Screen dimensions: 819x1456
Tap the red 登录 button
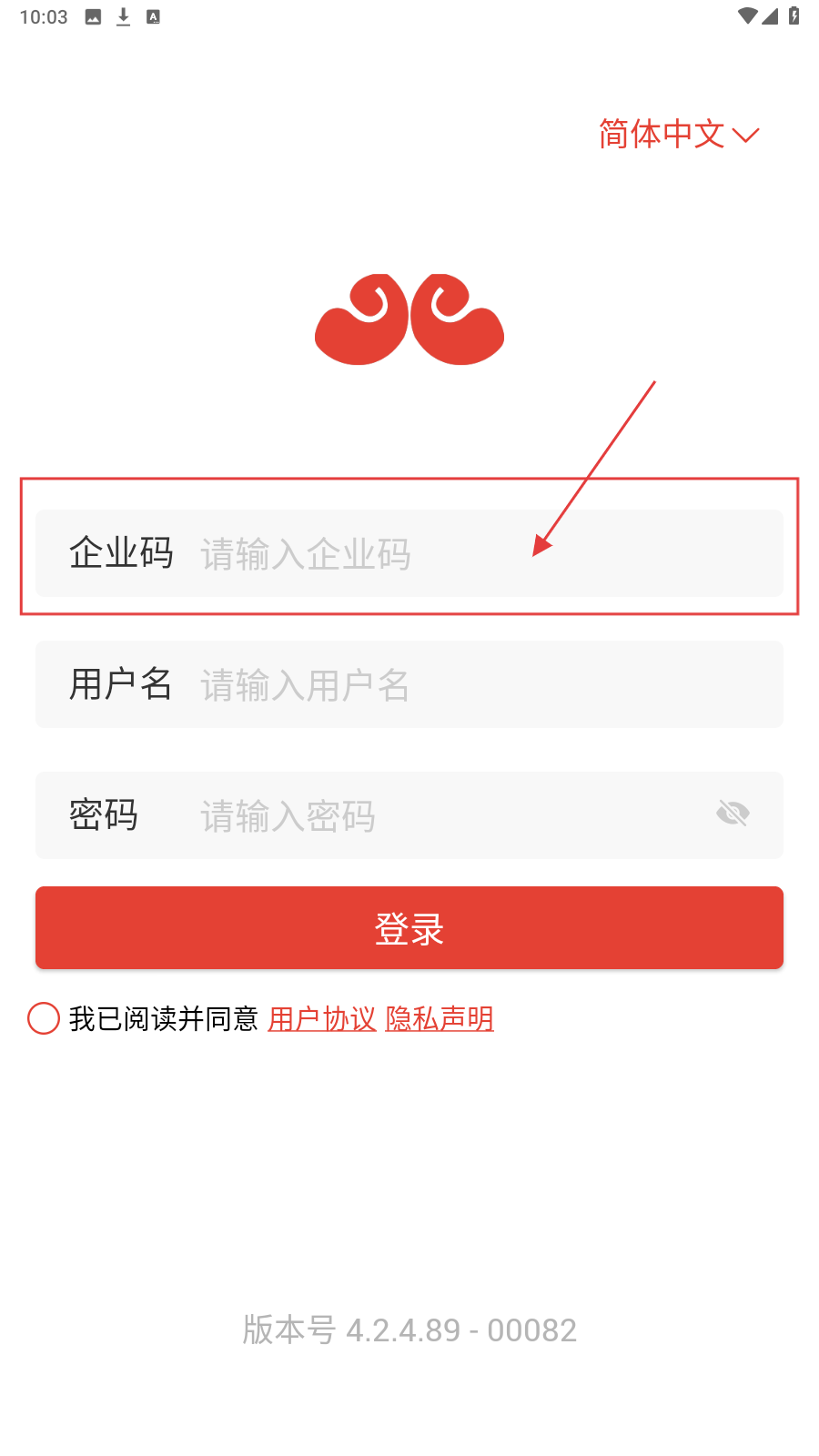point(409,928)
